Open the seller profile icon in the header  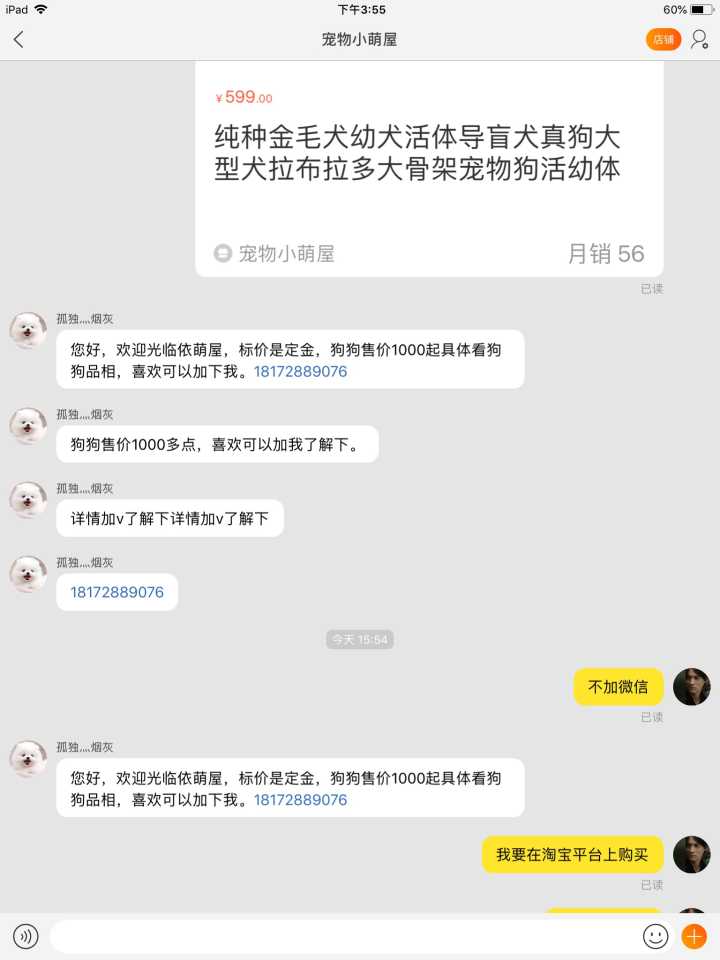[x=699, y=40]
